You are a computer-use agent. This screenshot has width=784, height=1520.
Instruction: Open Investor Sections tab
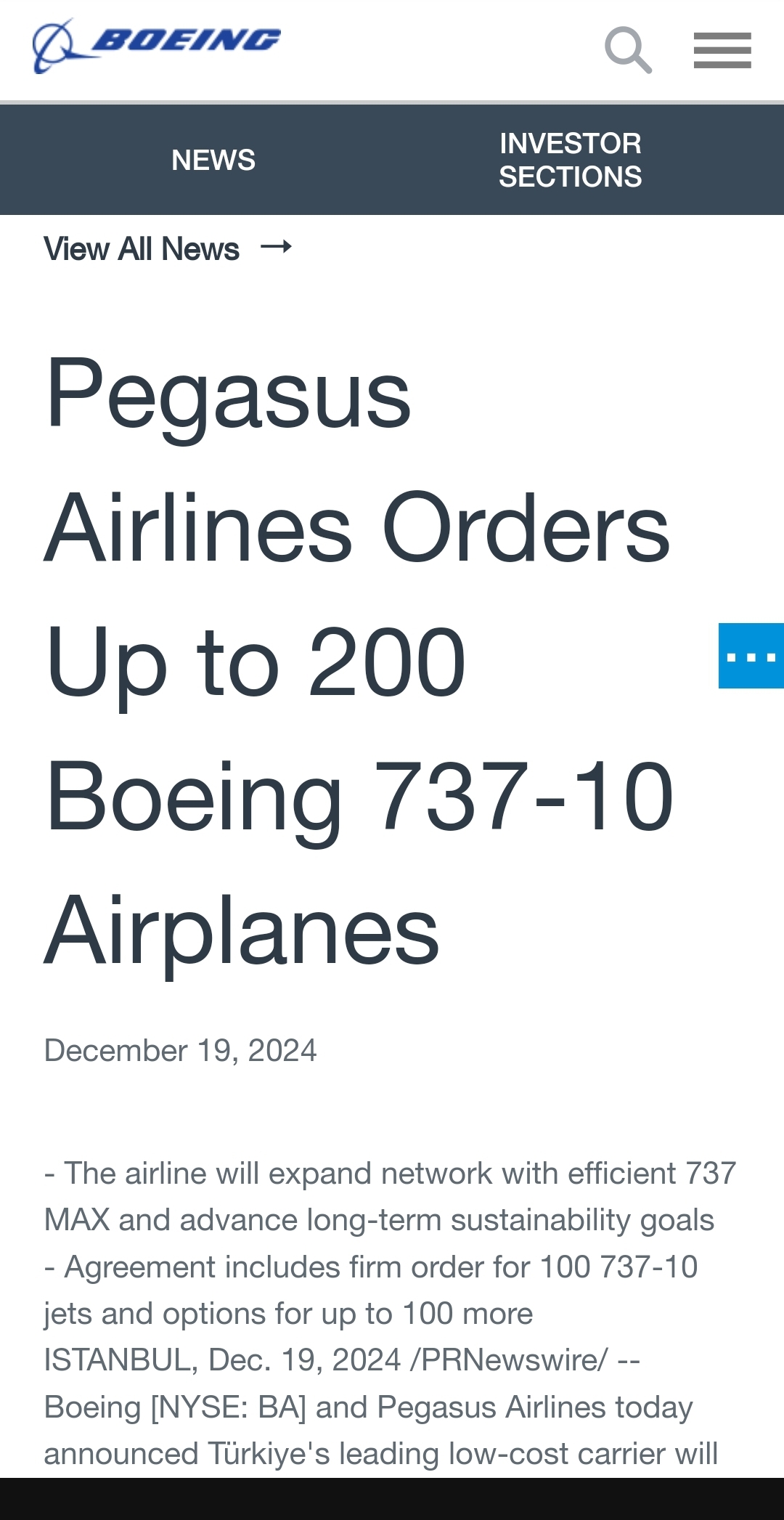571,160
